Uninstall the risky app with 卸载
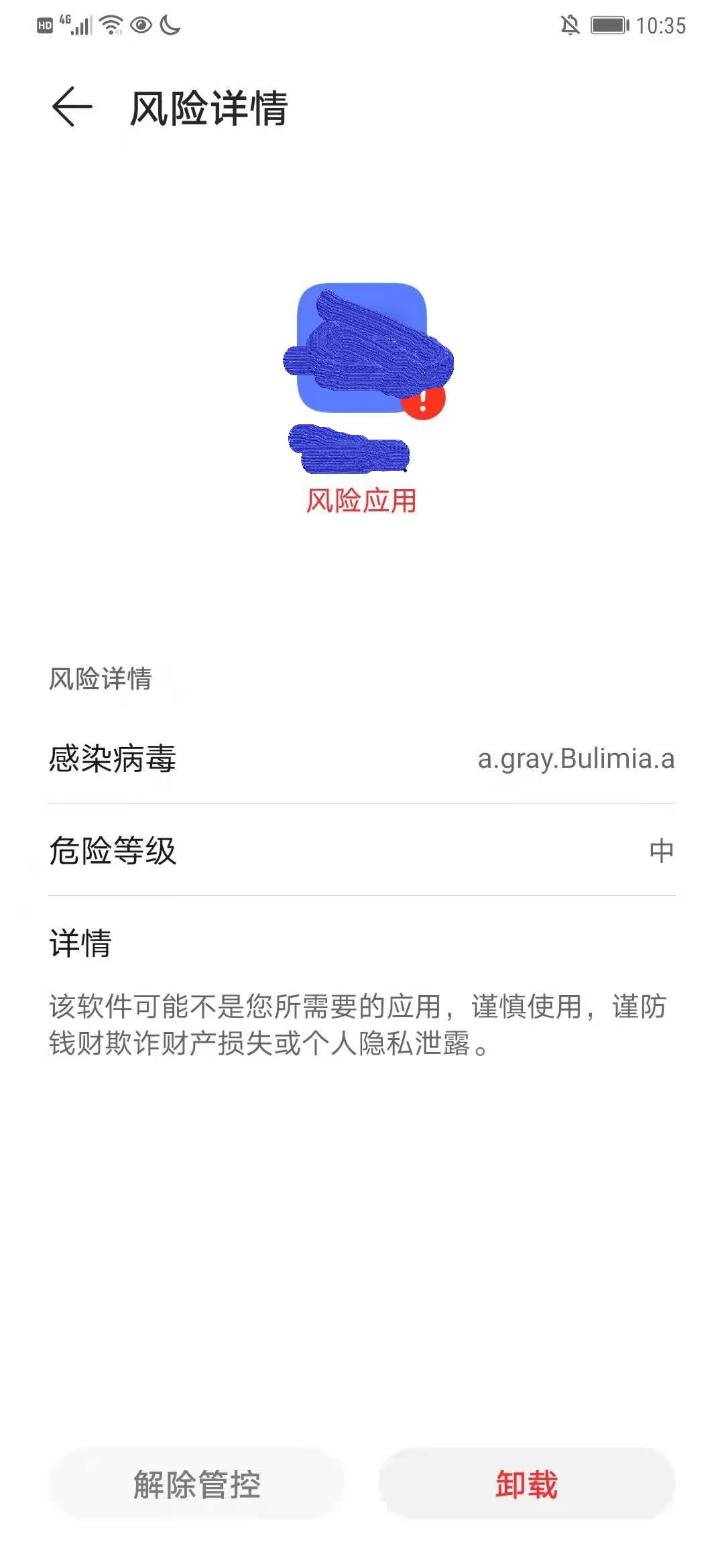 527,1484
